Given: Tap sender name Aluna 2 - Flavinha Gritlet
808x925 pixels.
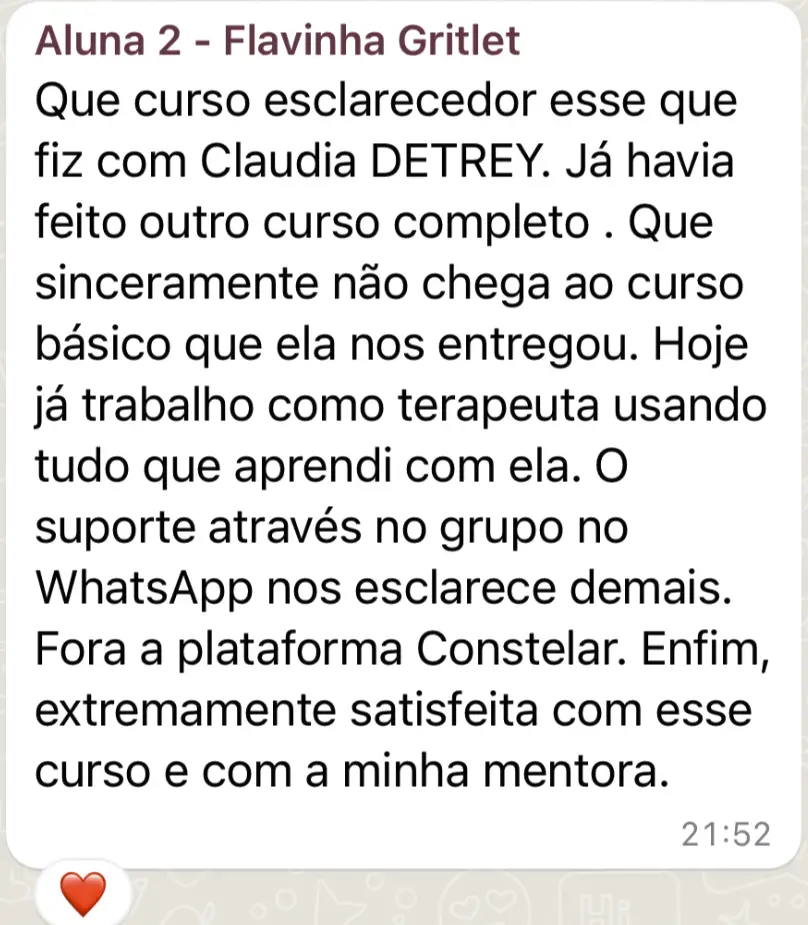Looking at the screenshot, I should [x=277, y=41].
